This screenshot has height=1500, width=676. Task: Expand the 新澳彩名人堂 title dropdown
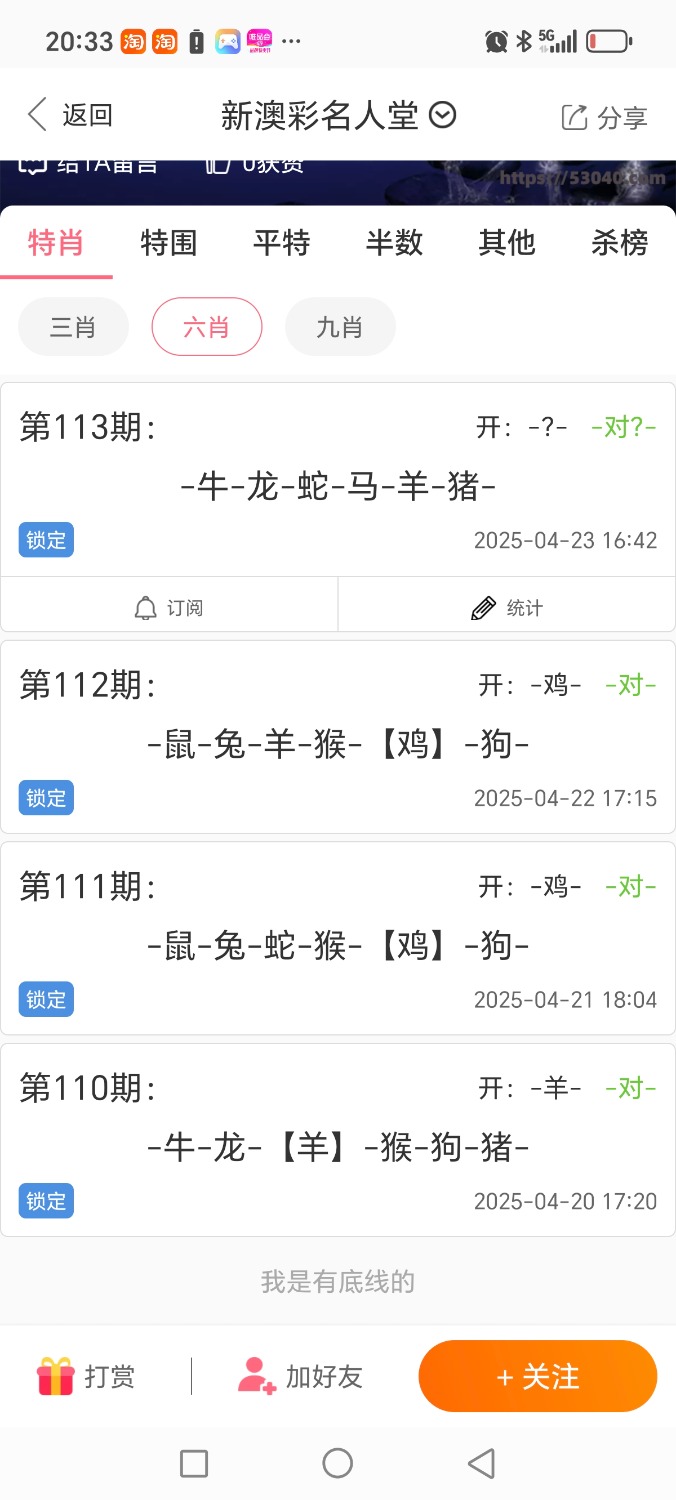pyautogui.click(x=442, y=116)
